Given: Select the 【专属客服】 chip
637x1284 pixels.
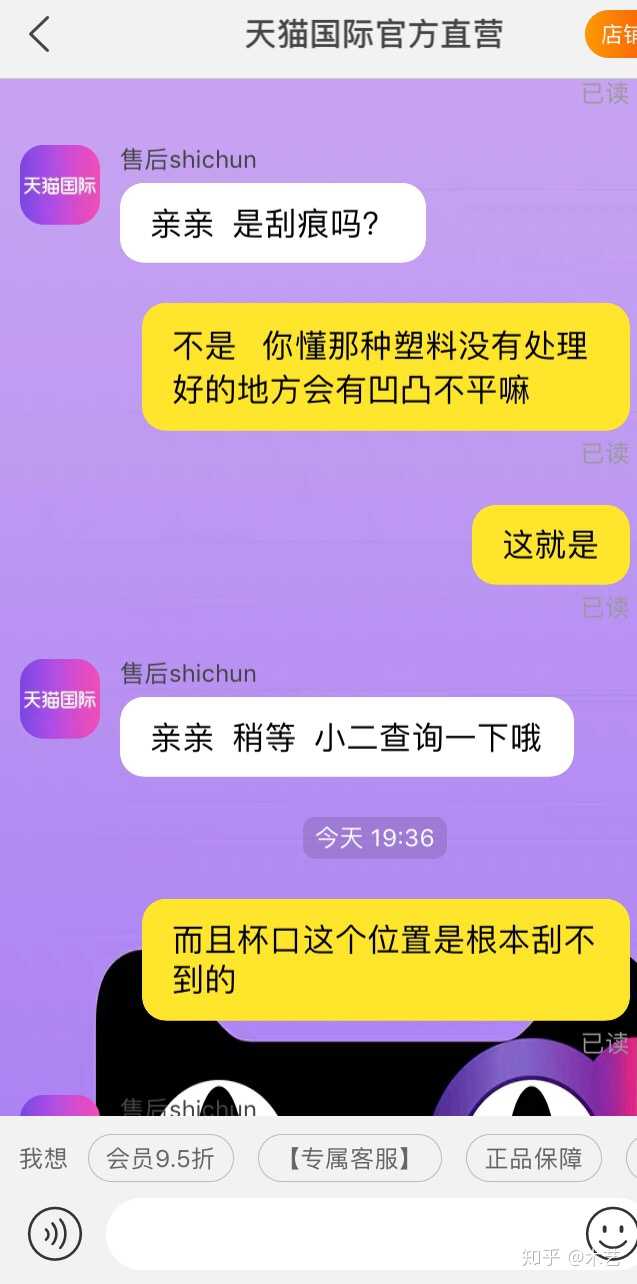Looking at the screenshot, I should 349,1159.
